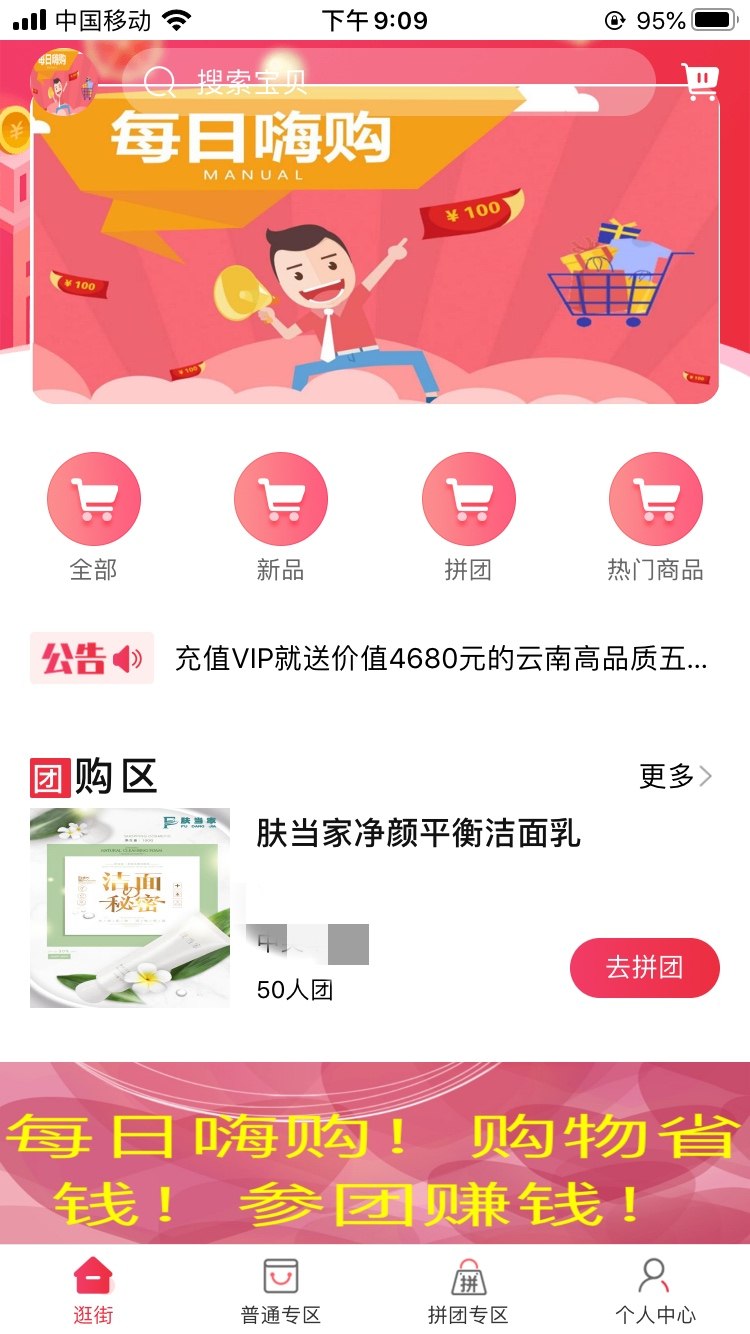Open the 购物省钱 参团赚钱 promo banner
Image resolution: width=750 pixels, height=1334 pixels.
click(375, 1153)
